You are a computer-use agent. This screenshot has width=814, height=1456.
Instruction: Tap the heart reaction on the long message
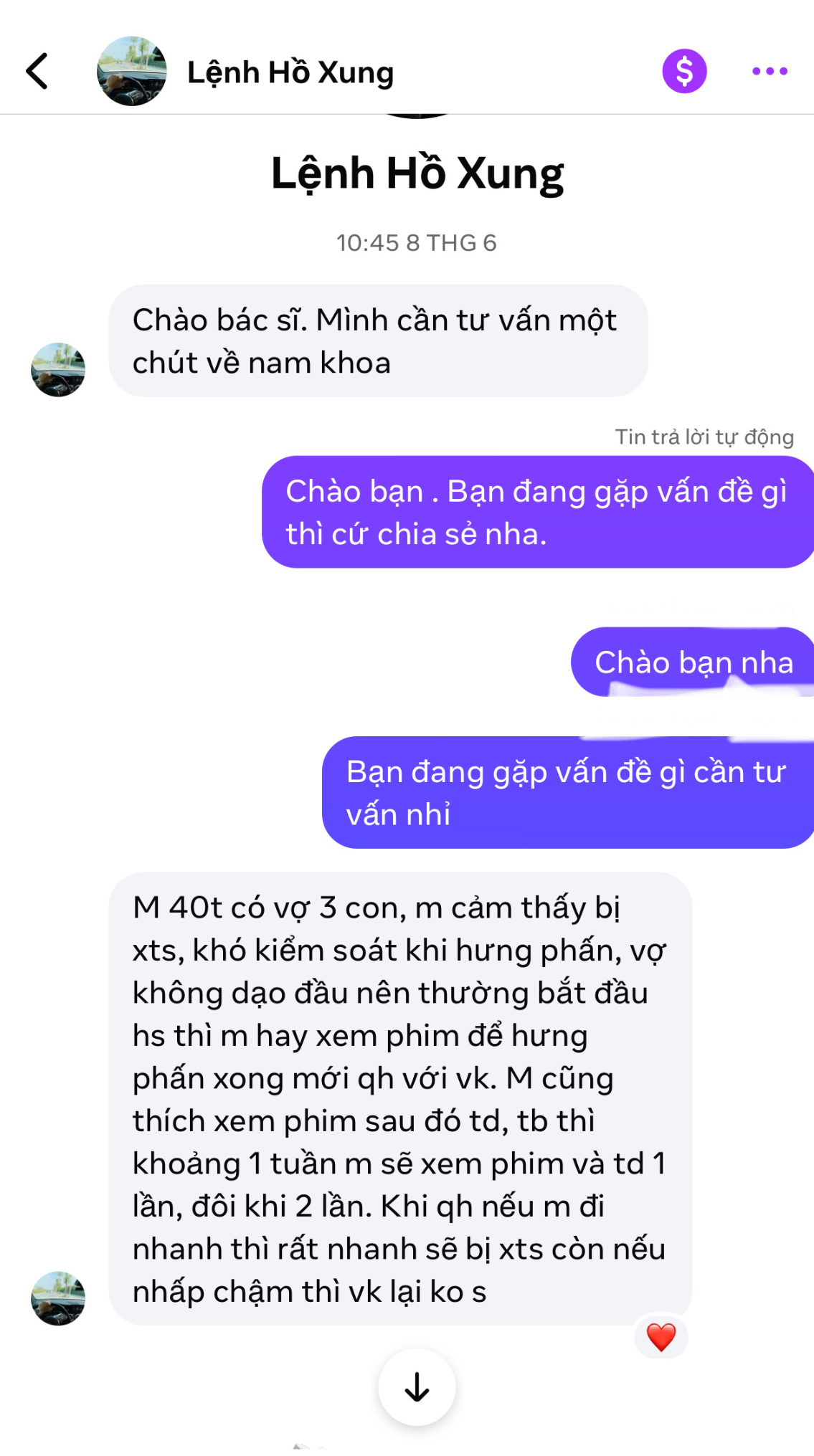661,1336
